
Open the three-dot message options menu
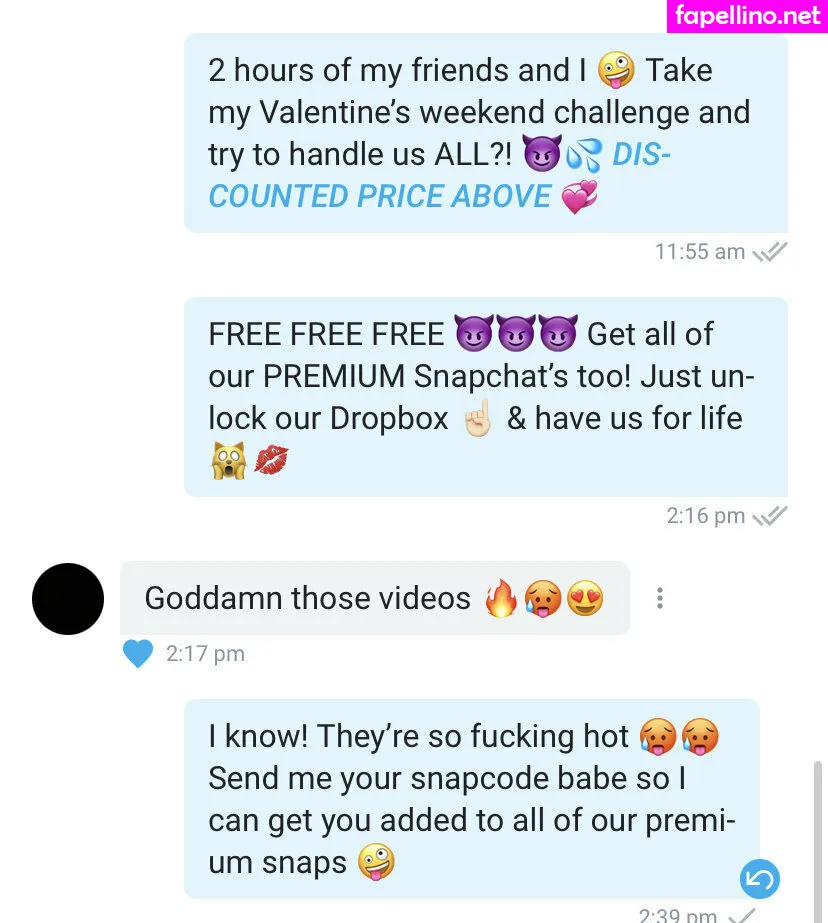tap(660, 597)
